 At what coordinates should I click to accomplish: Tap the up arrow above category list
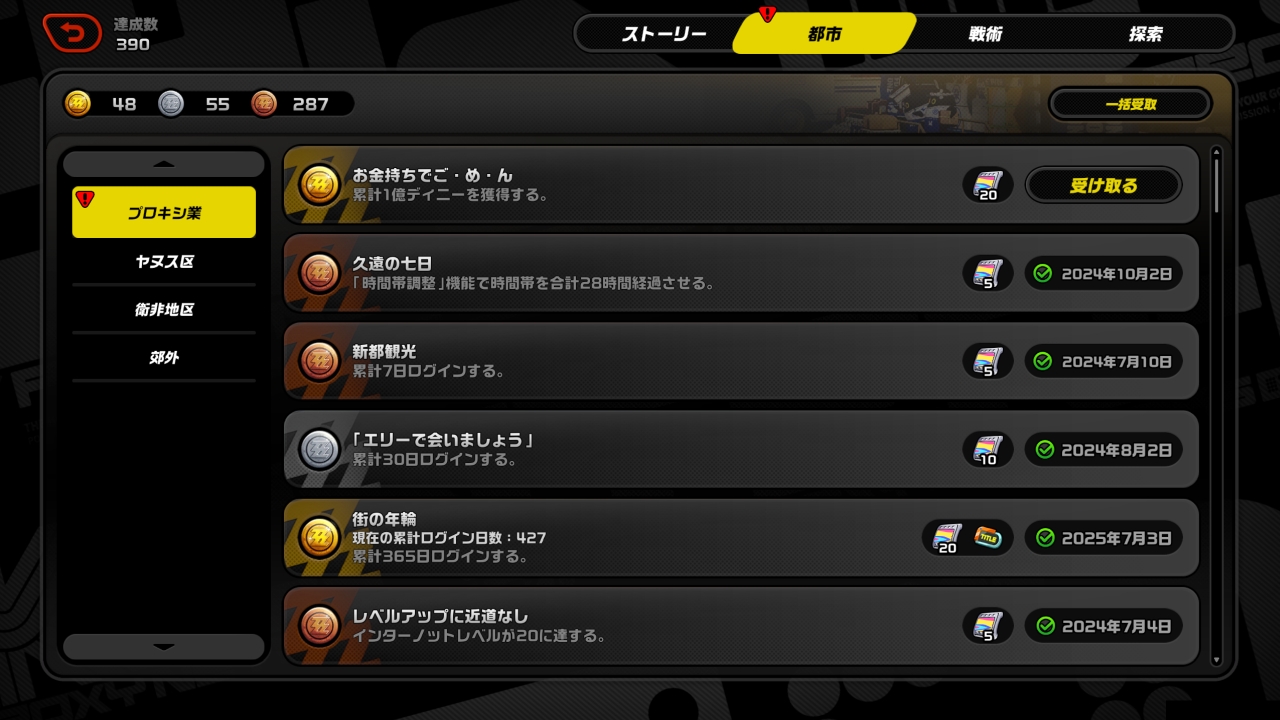[x=164, y=164]
